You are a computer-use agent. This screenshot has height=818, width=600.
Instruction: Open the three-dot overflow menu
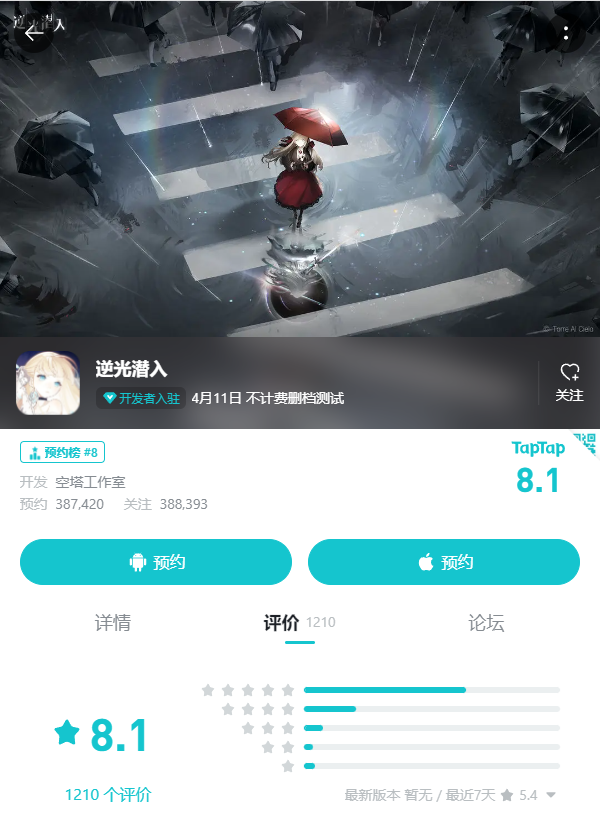[x=566, y=33]
